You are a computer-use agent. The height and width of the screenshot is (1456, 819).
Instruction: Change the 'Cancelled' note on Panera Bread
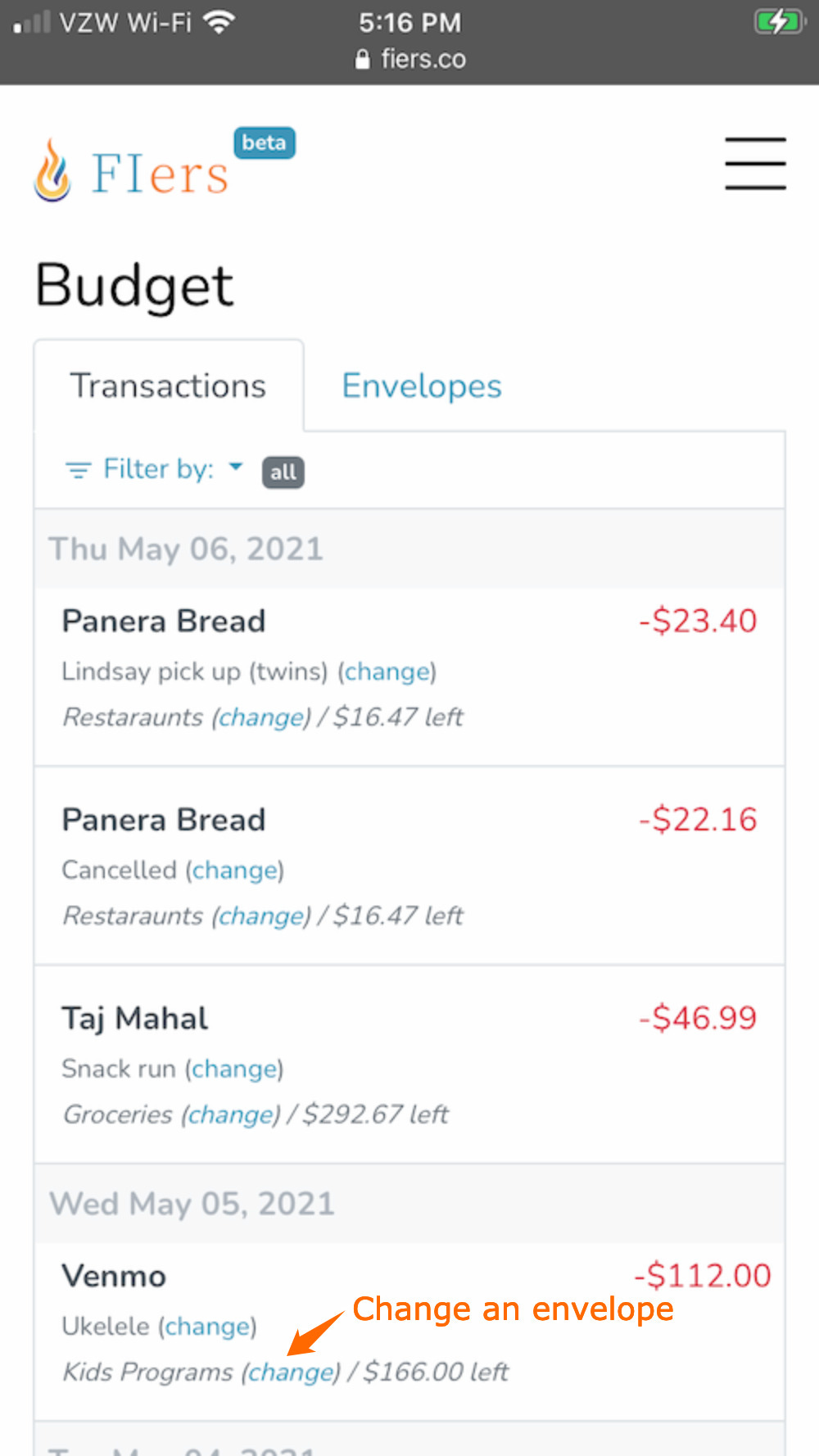tap(235, 870)
